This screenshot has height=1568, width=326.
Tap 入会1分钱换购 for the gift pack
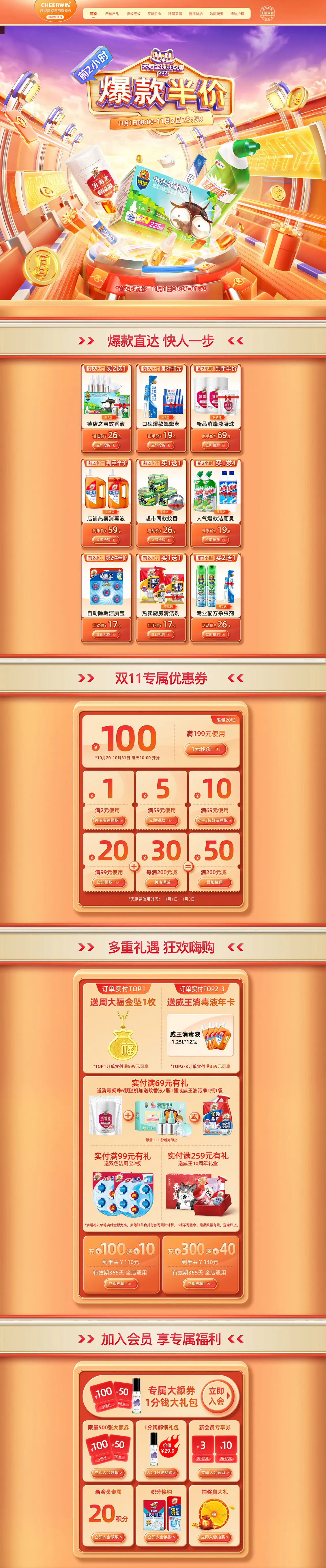point(162,1473)
